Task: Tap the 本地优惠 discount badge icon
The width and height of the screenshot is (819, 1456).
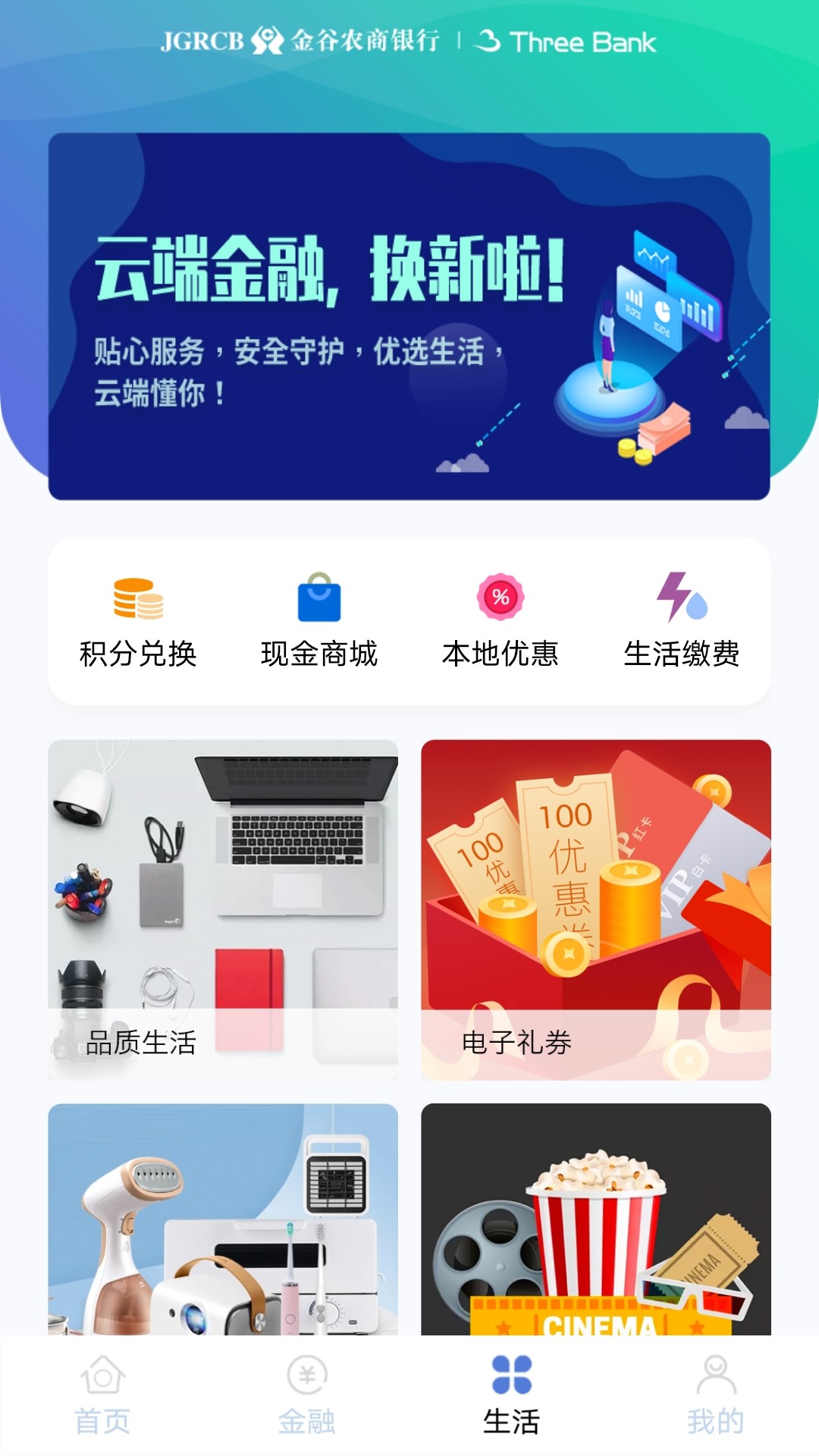Action: tap(498, 599)
